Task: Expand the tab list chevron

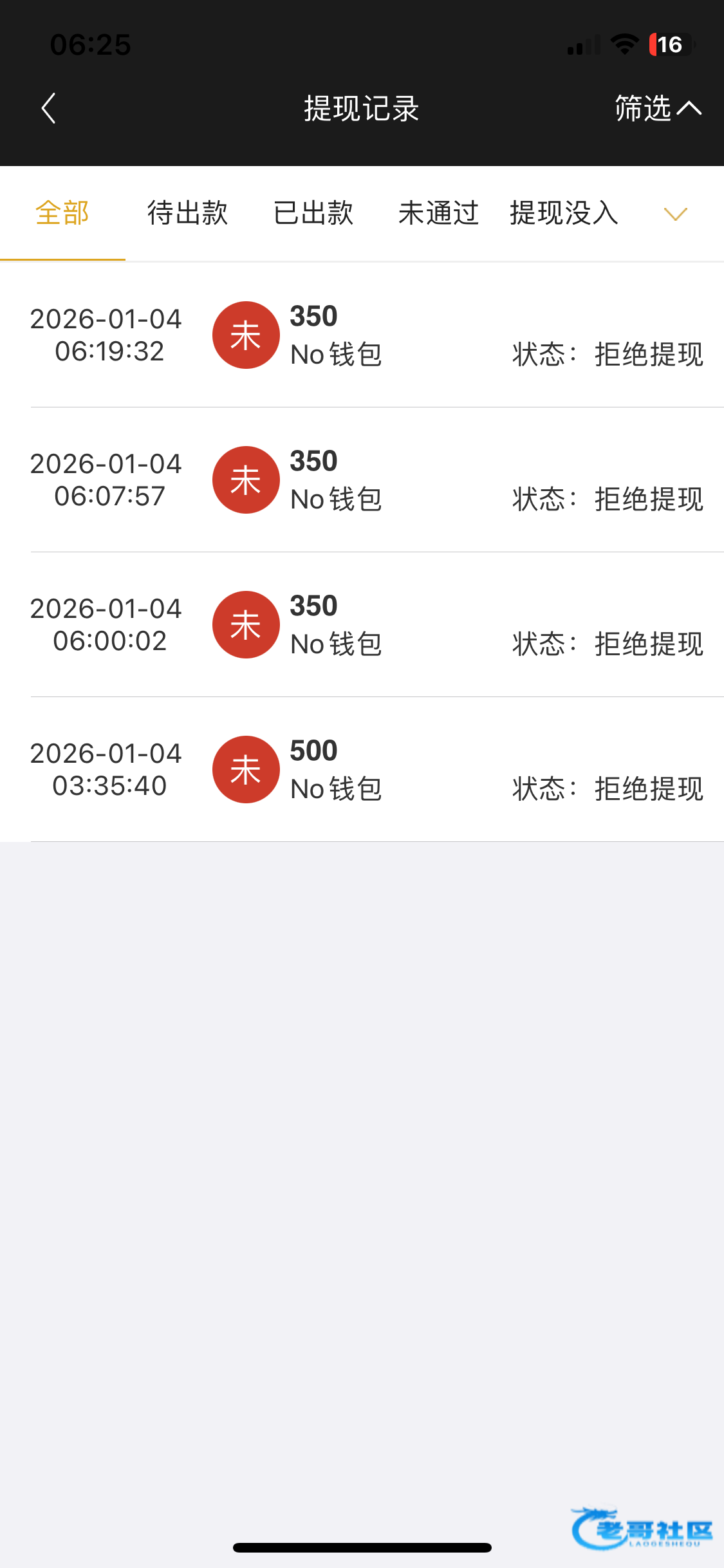Action: pyautogui.click(x=675, y=214)
